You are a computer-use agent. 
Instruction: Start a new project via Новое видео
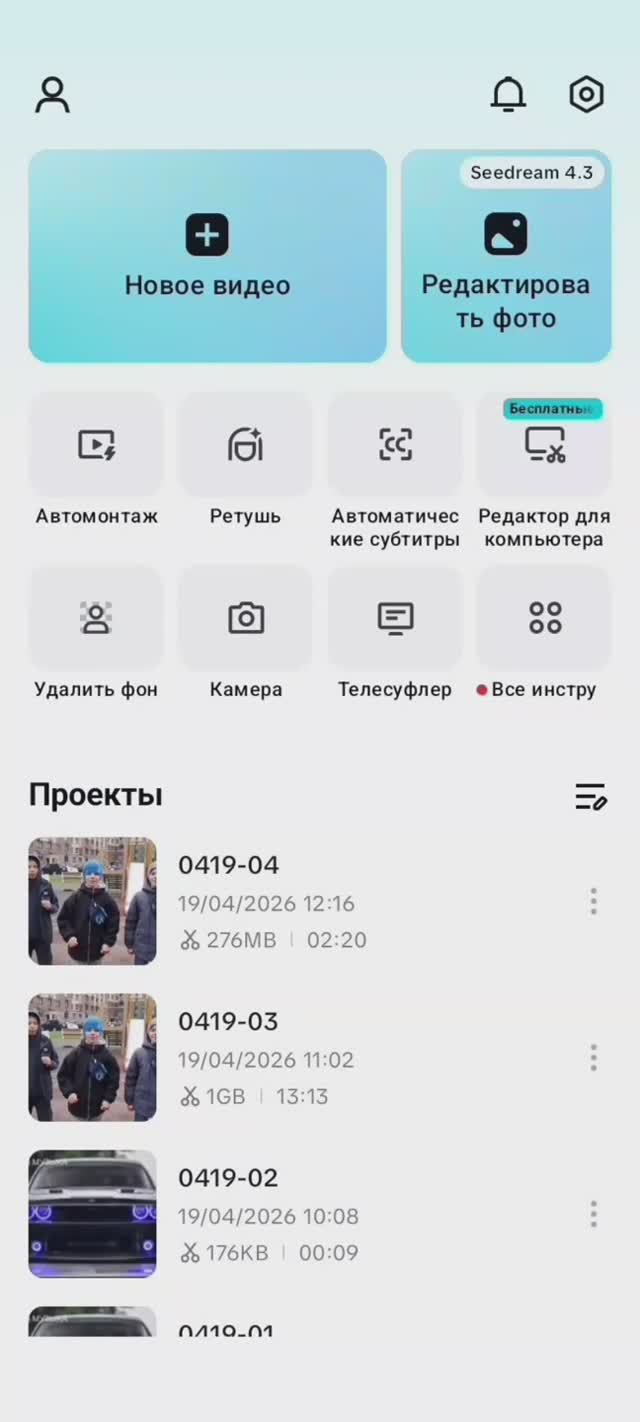pos(207,256)
